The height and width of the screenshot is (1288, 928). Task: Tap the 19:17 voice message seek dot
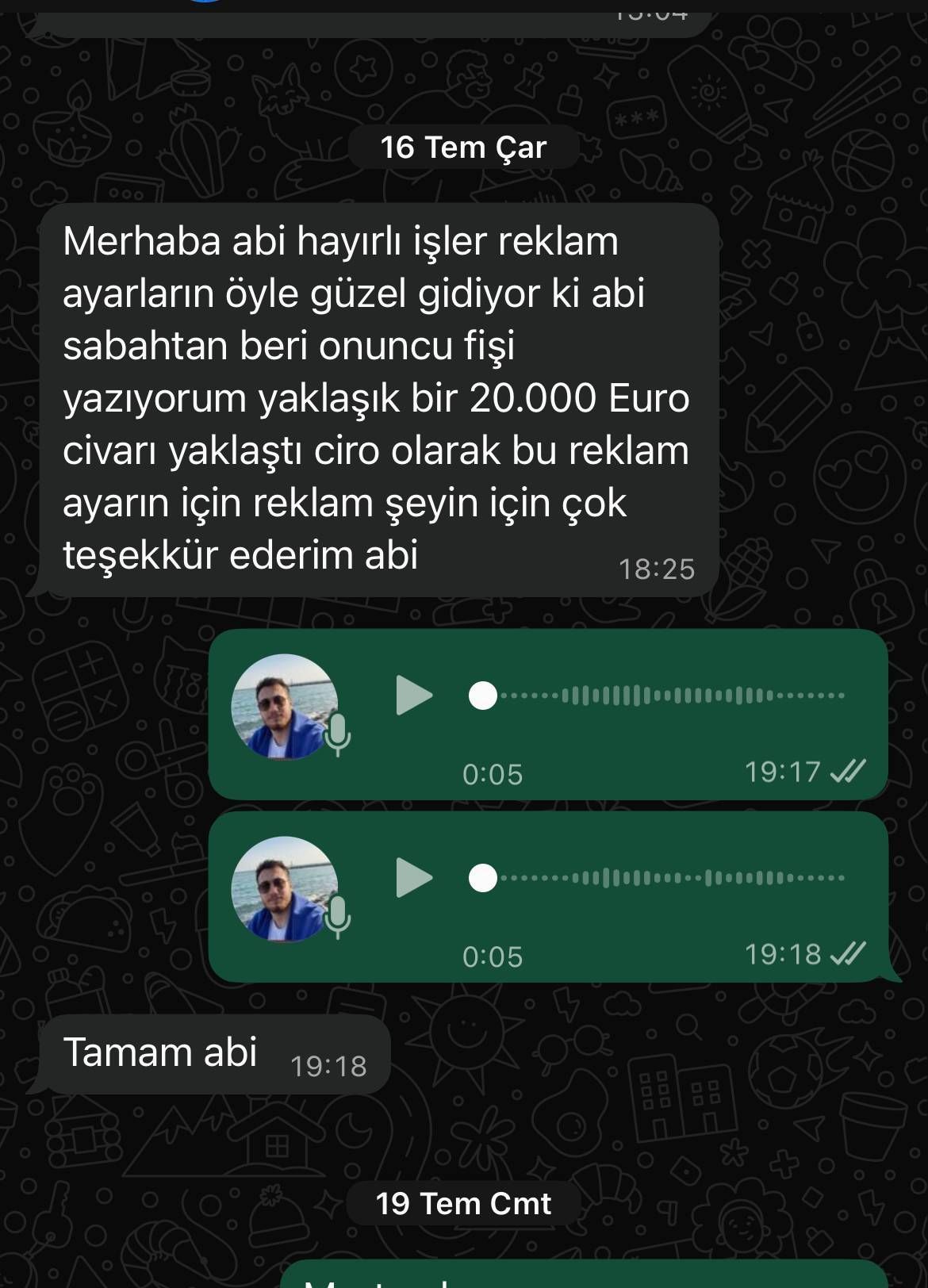pyautogui.click(x=483, y=696)
